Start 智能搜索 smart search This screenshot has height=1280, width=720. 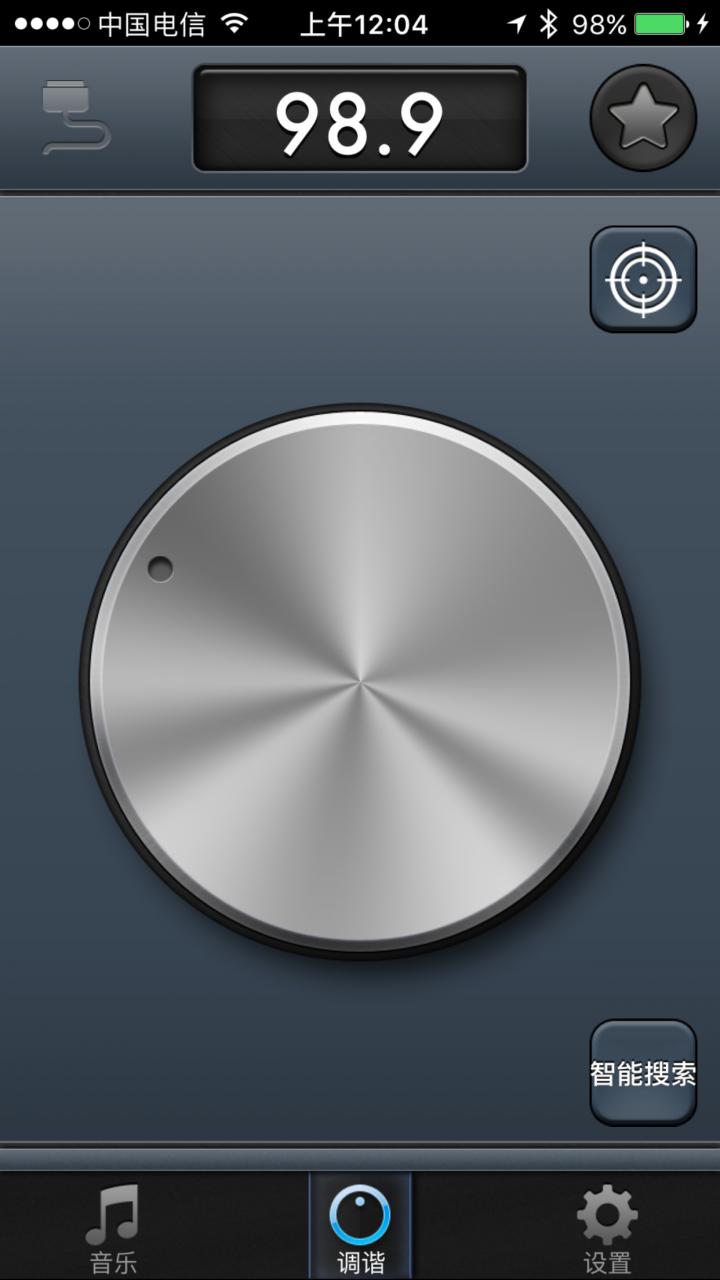(643, 1073)
